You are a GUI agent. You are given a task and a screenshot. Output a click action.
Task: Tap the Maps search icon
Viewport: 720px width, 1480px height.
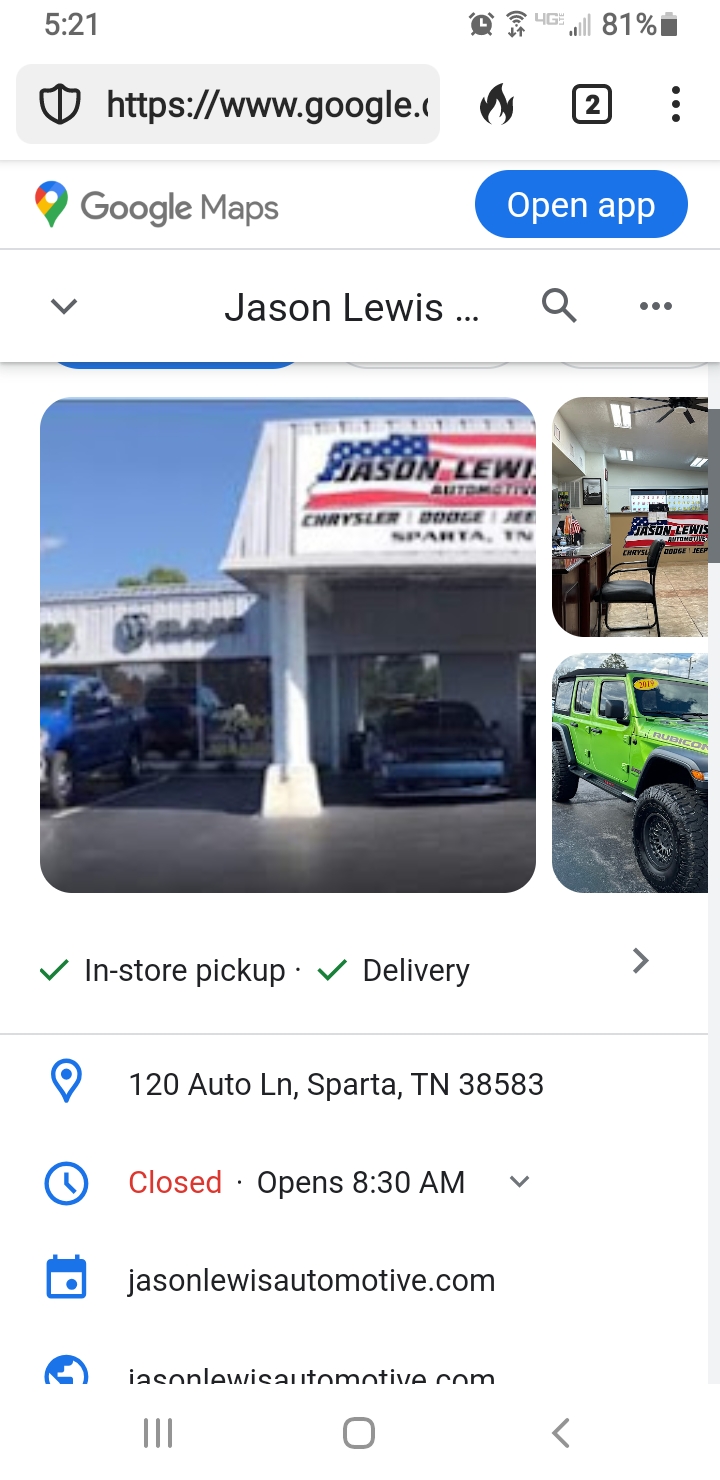coord(559,306)
